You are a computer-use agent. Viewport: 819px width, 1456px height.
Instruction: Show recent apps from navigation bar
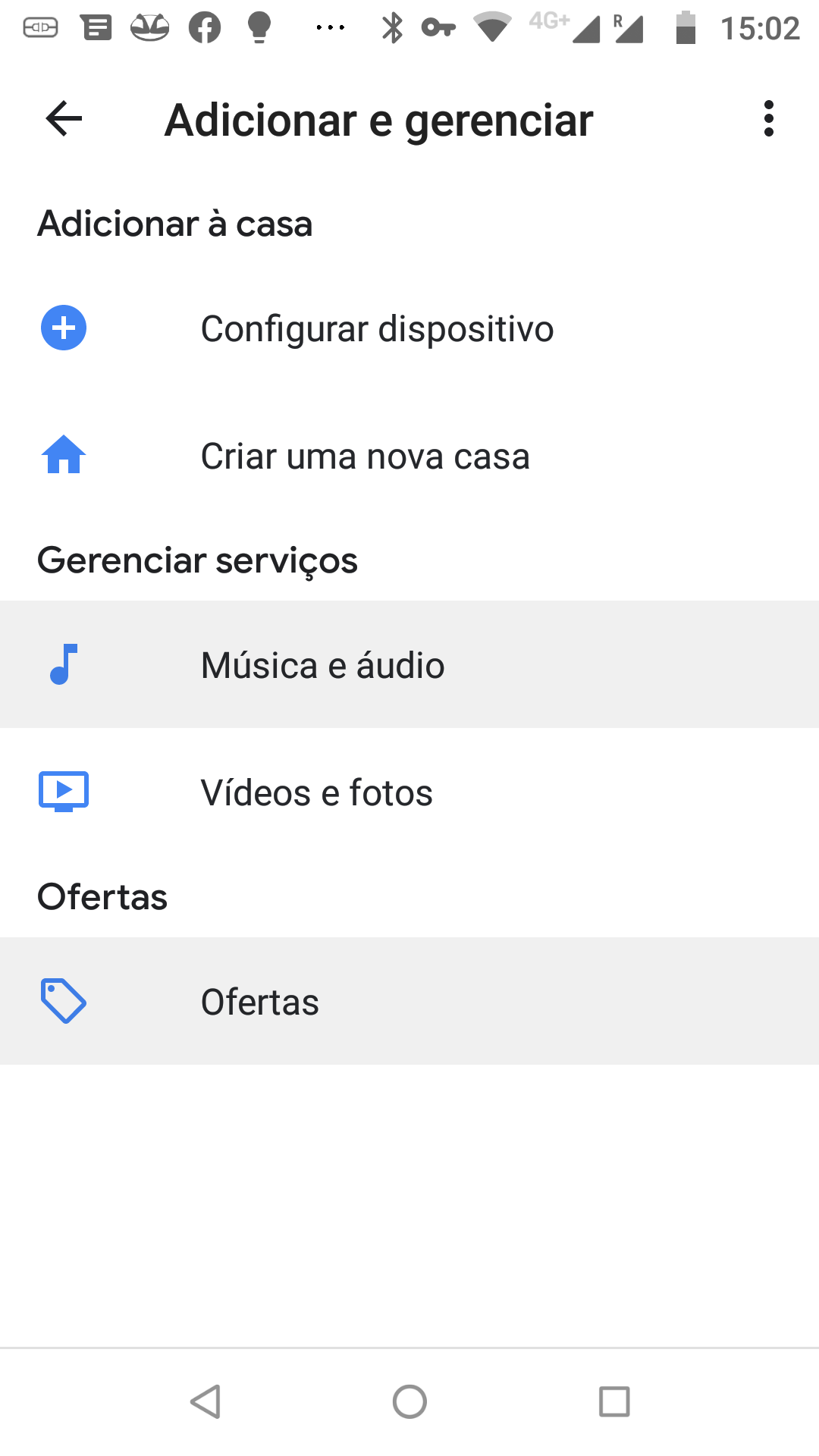coord(614,1401)
